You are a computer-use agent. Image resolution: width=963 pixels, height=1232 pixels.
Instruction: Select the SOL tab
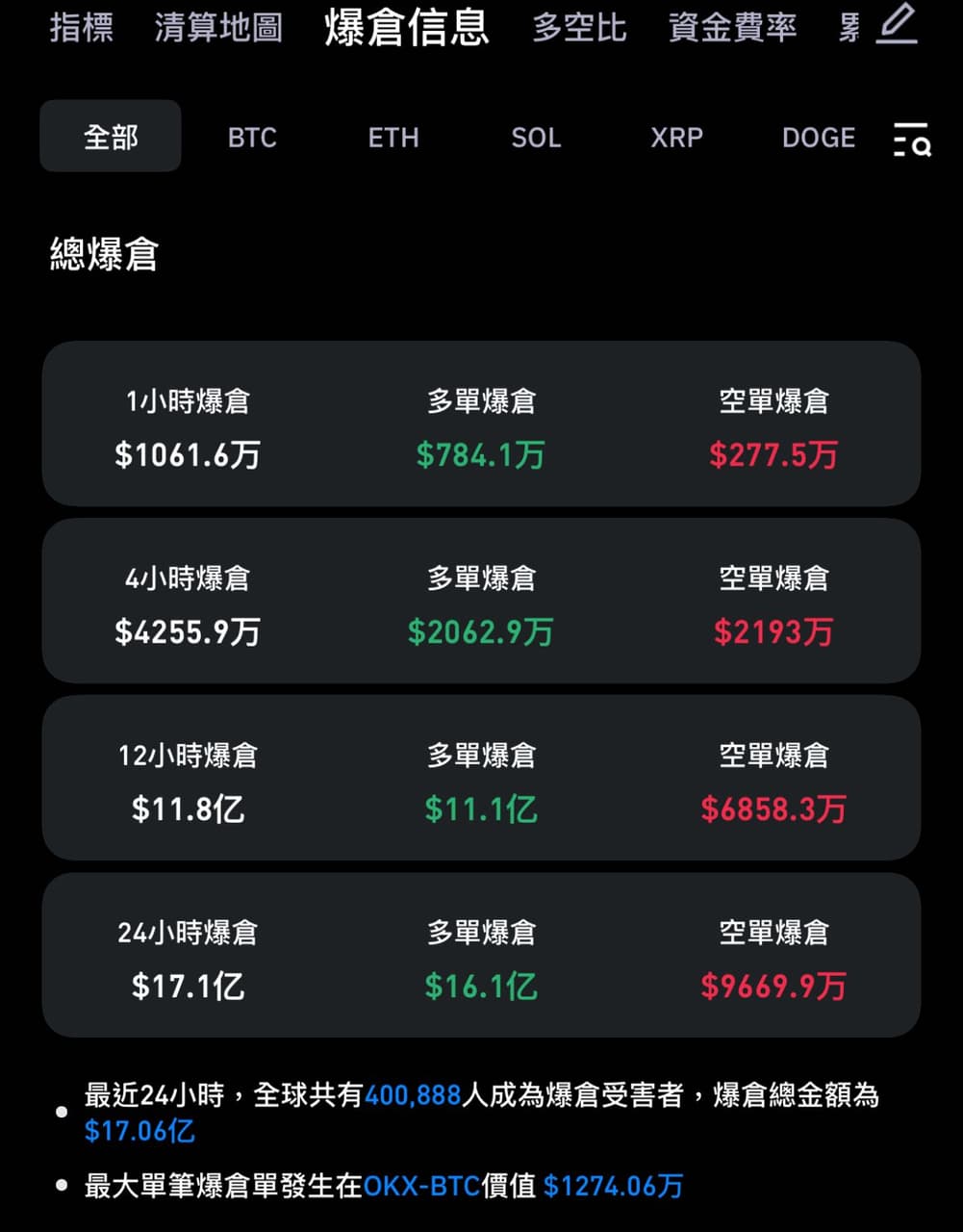[535, 138]
